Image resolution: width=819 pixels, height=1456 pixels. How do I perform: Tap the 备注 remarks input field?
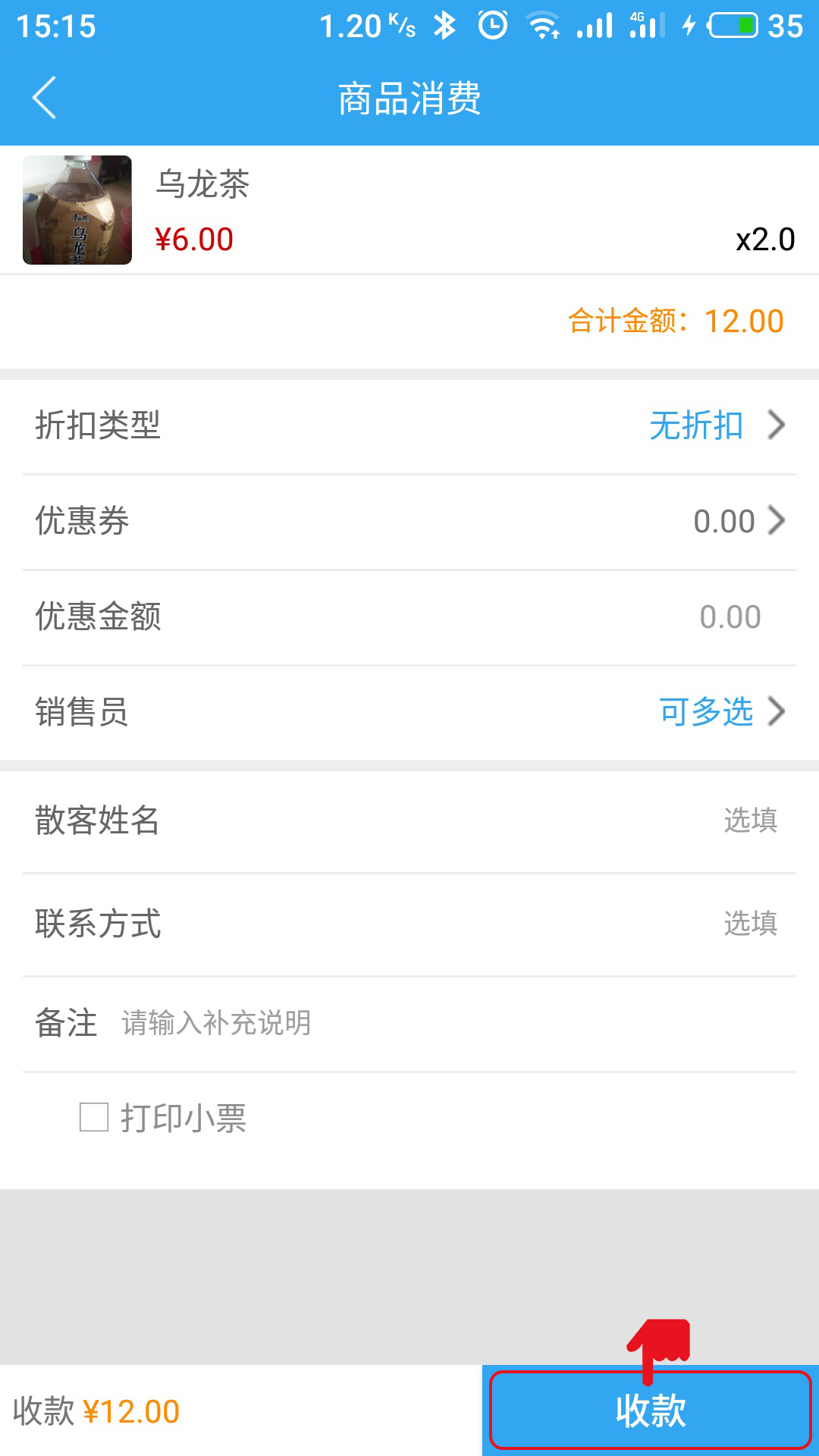click(455, 1024)
